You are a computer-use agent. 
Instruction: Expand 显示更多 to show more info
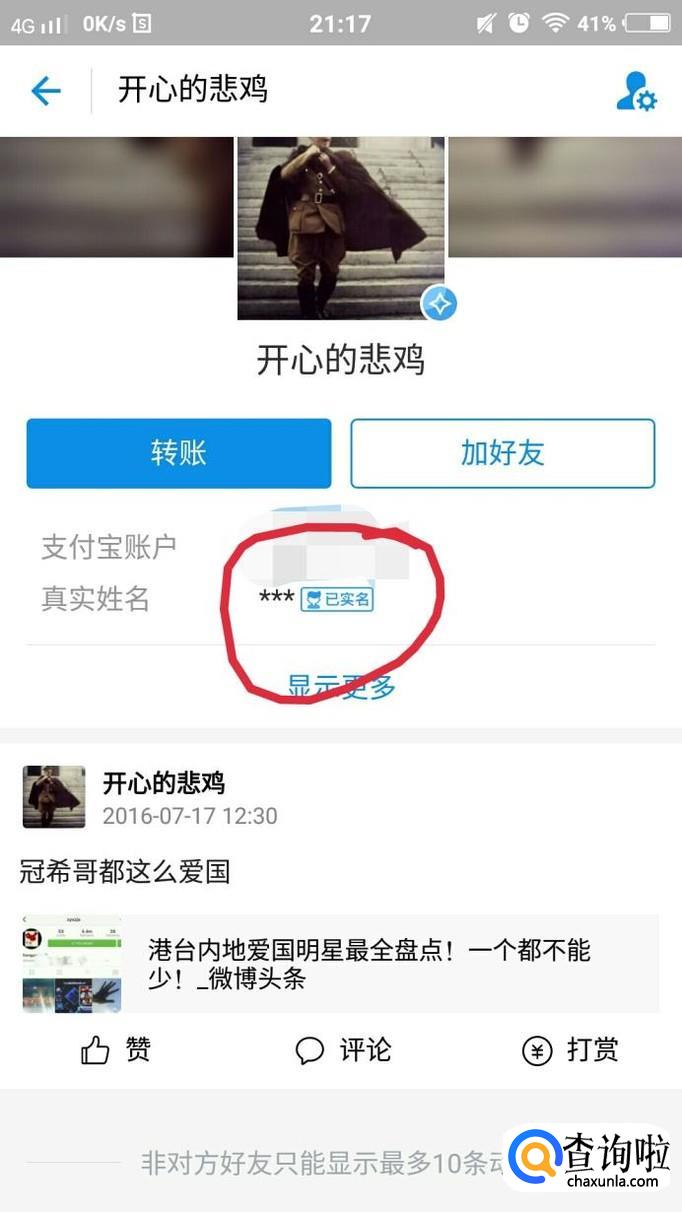(x=341, y=686)
